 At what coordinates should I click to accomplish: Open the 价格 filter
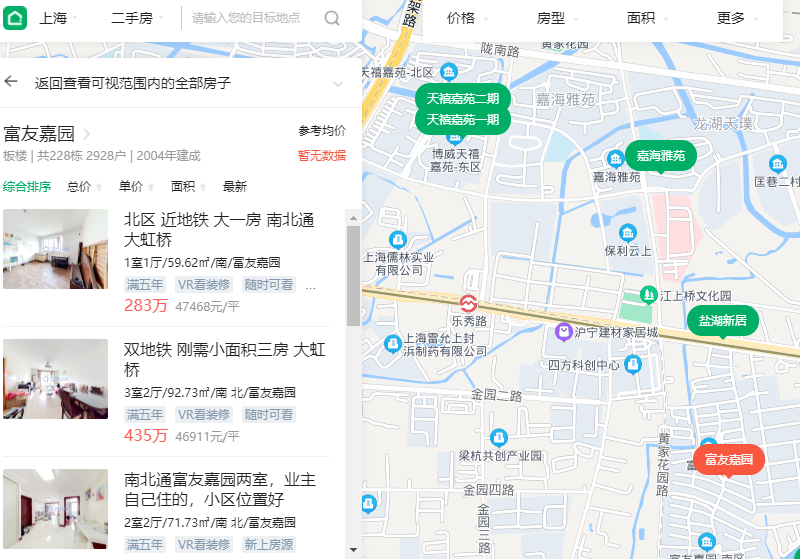pyautogui.click(x=466, y=18)
